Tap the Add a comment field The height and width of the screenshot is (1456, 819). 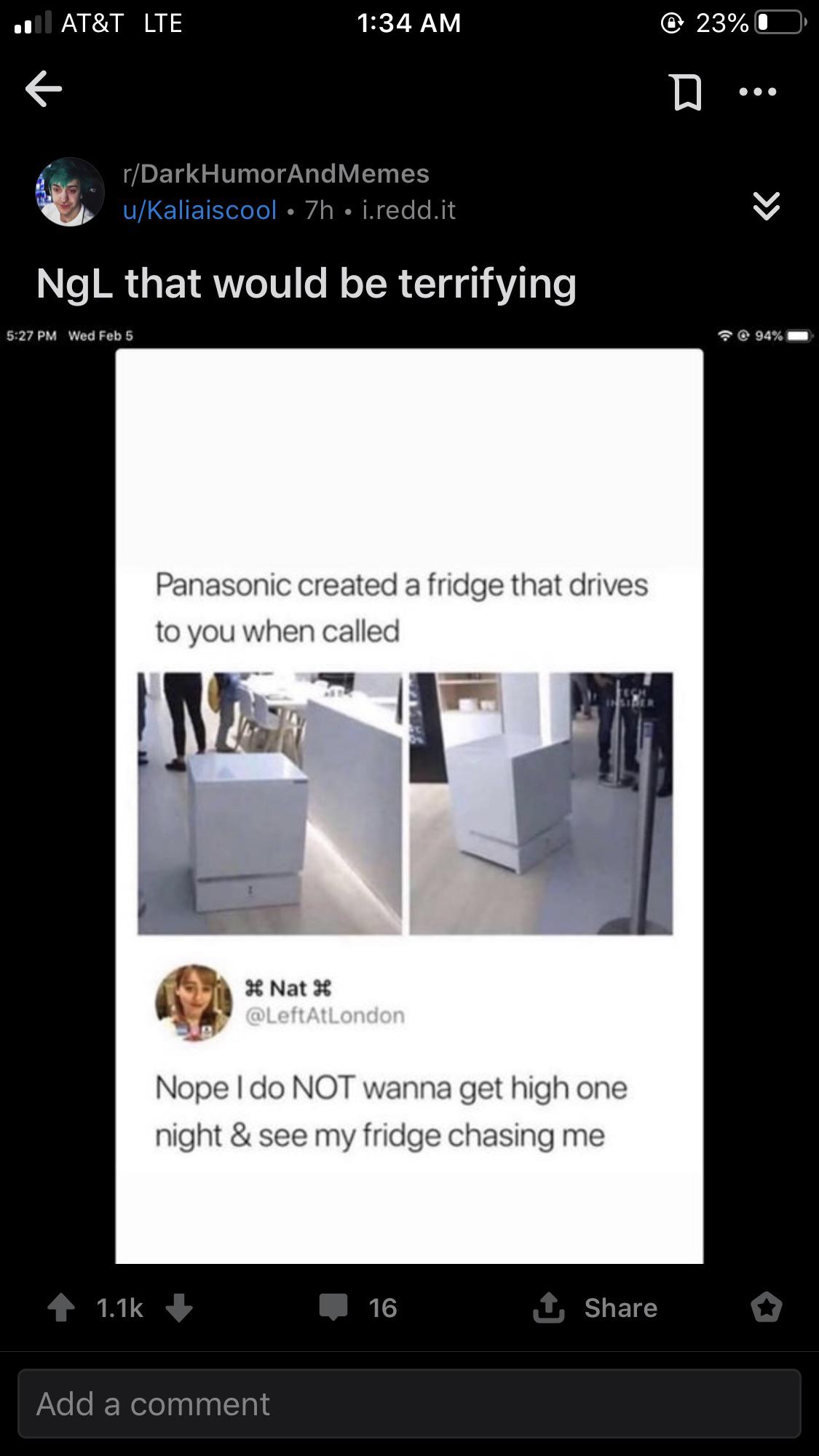[x=409, y=1404]
